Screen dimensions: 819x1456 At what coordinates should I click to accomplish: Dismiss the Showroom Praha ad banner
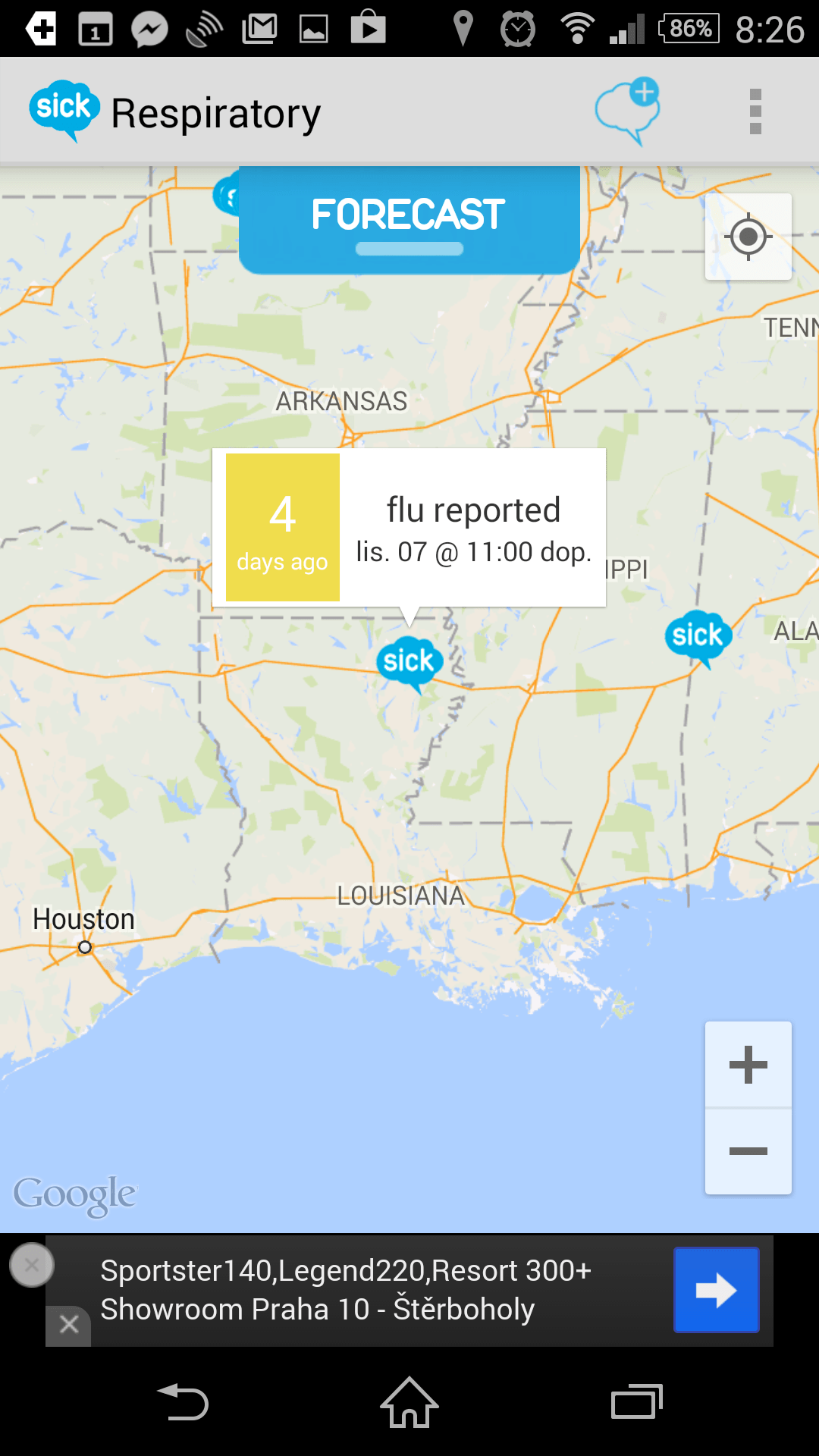pyautogui.click(x=68, y=1325)
